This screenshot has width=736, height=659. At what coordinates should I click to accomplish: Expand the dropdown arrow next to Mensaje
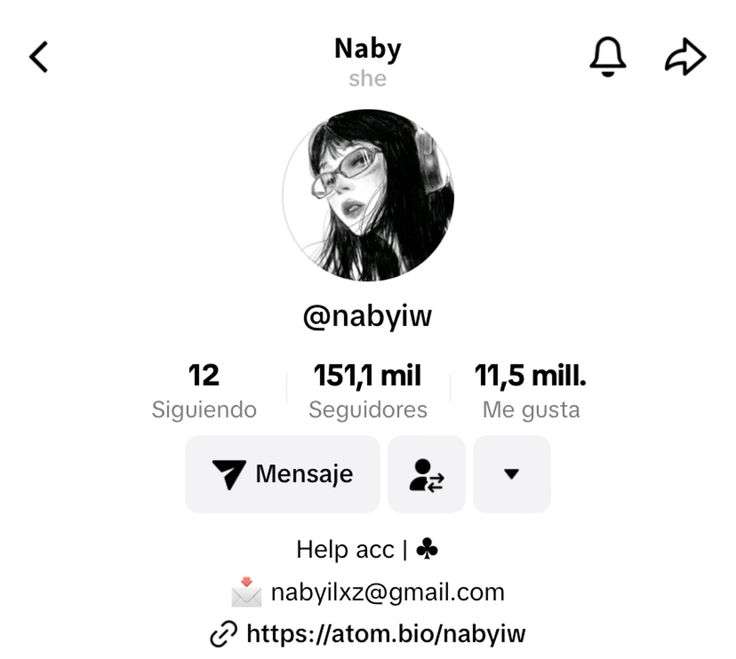pos(511,474)
